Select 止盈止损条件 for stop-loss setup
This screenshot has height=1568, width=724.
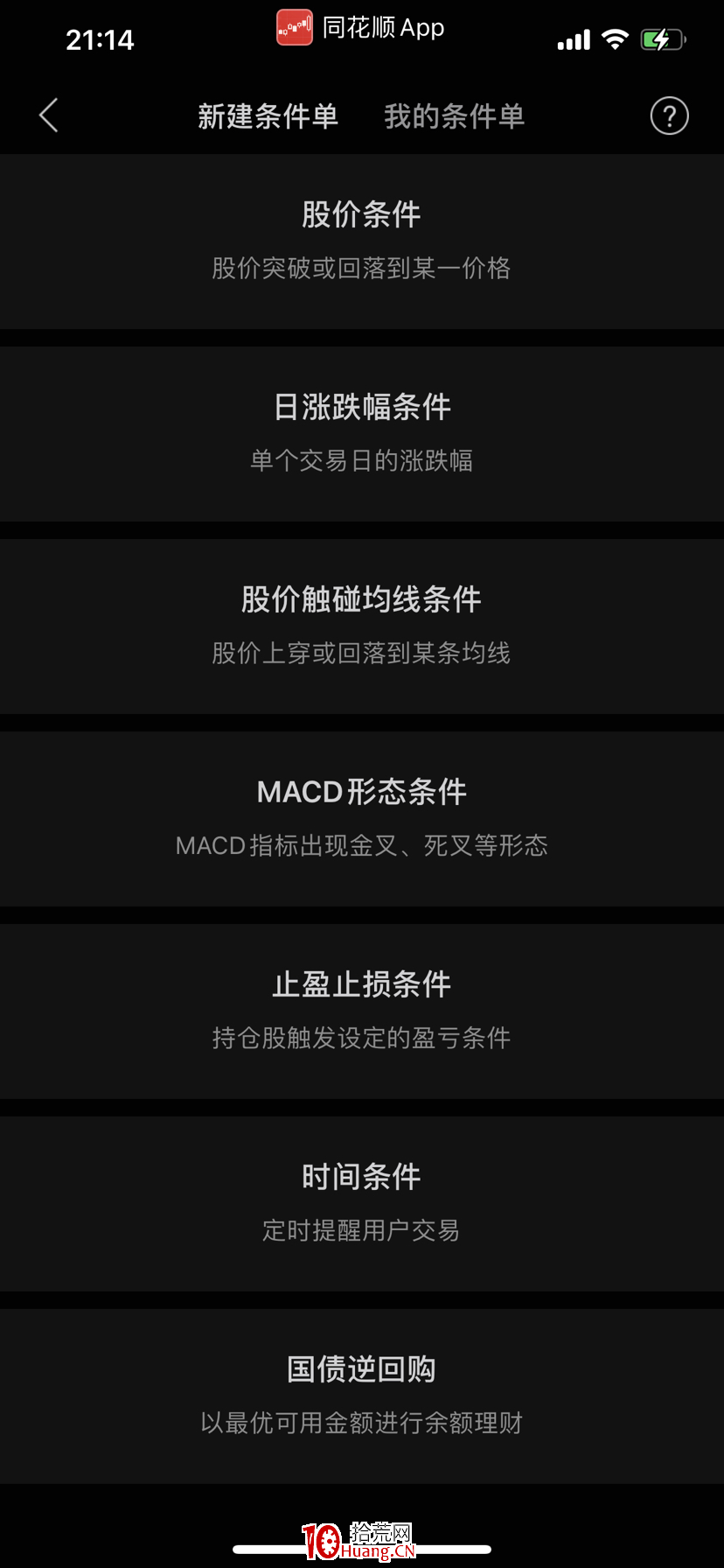(x=361, y=983)
